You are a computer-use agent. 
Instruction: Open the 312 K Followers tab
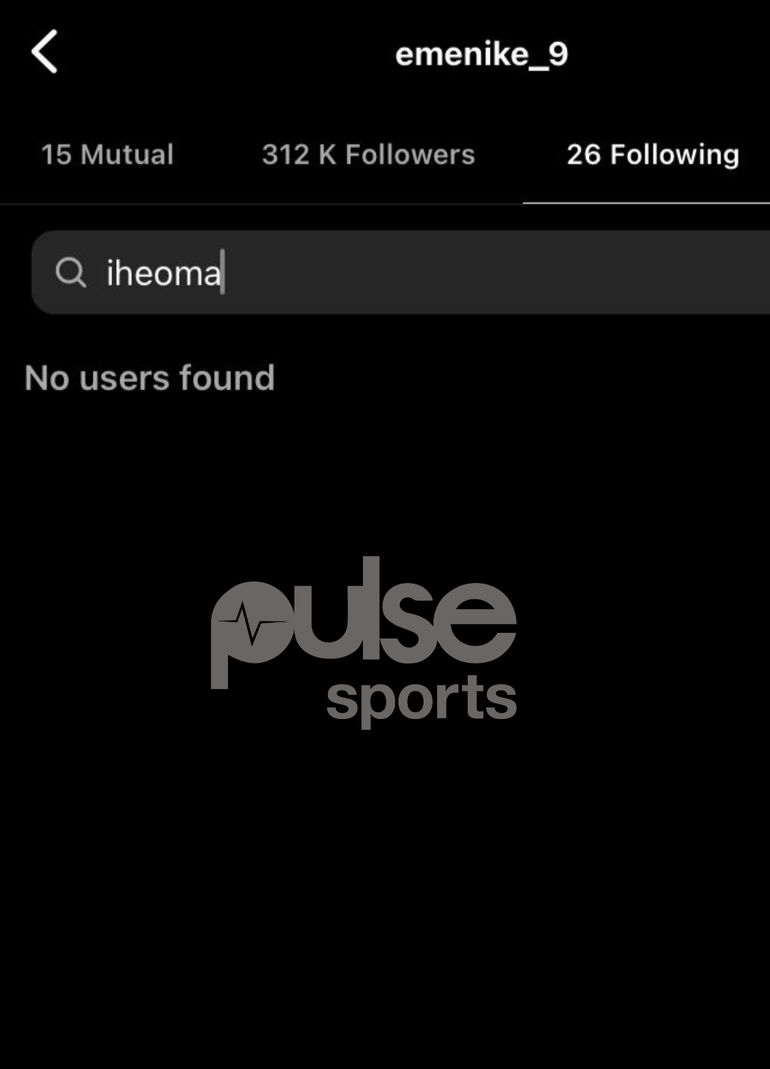coord(368,155)
